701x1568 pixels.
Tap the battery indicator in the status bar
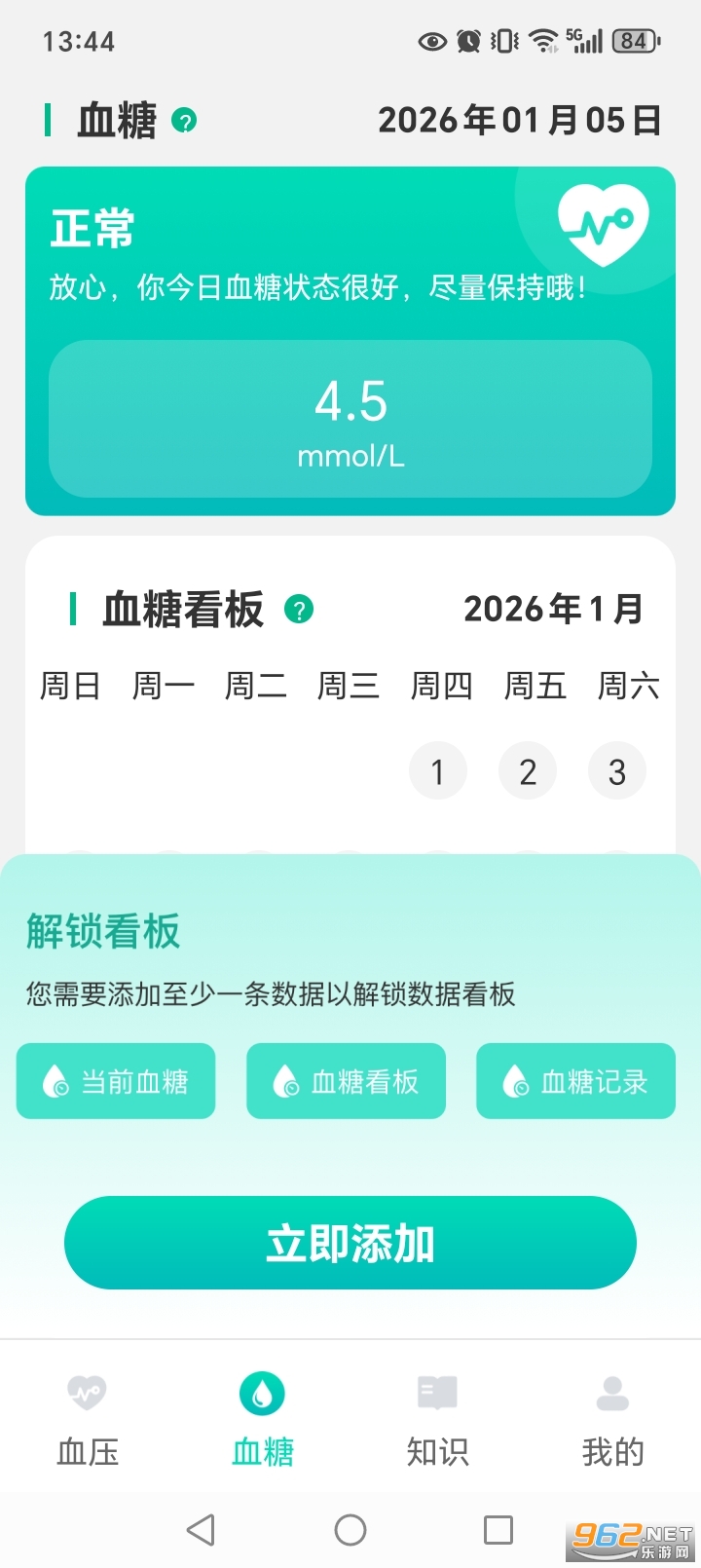(633, 41)
